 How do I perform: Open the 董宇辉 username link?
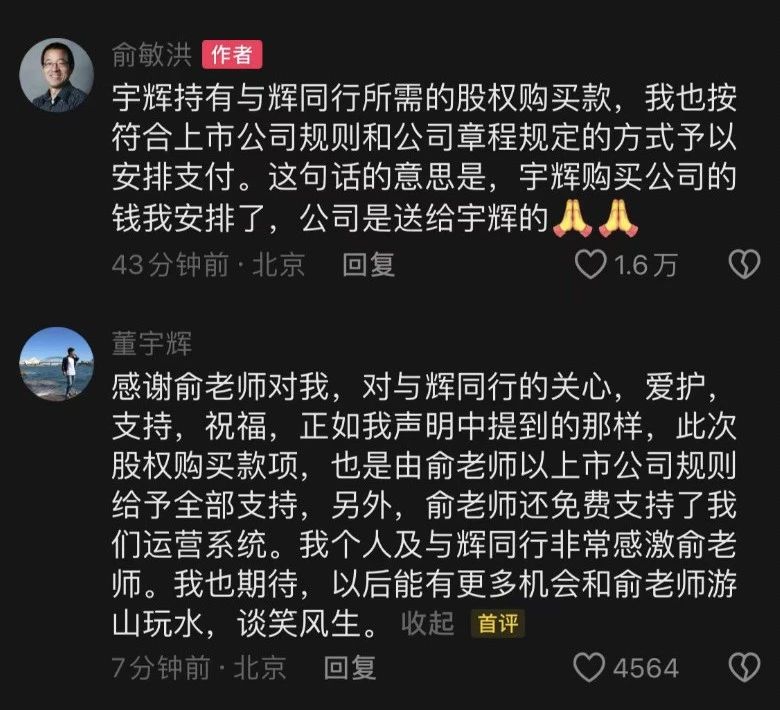click(x=148, y=344)
